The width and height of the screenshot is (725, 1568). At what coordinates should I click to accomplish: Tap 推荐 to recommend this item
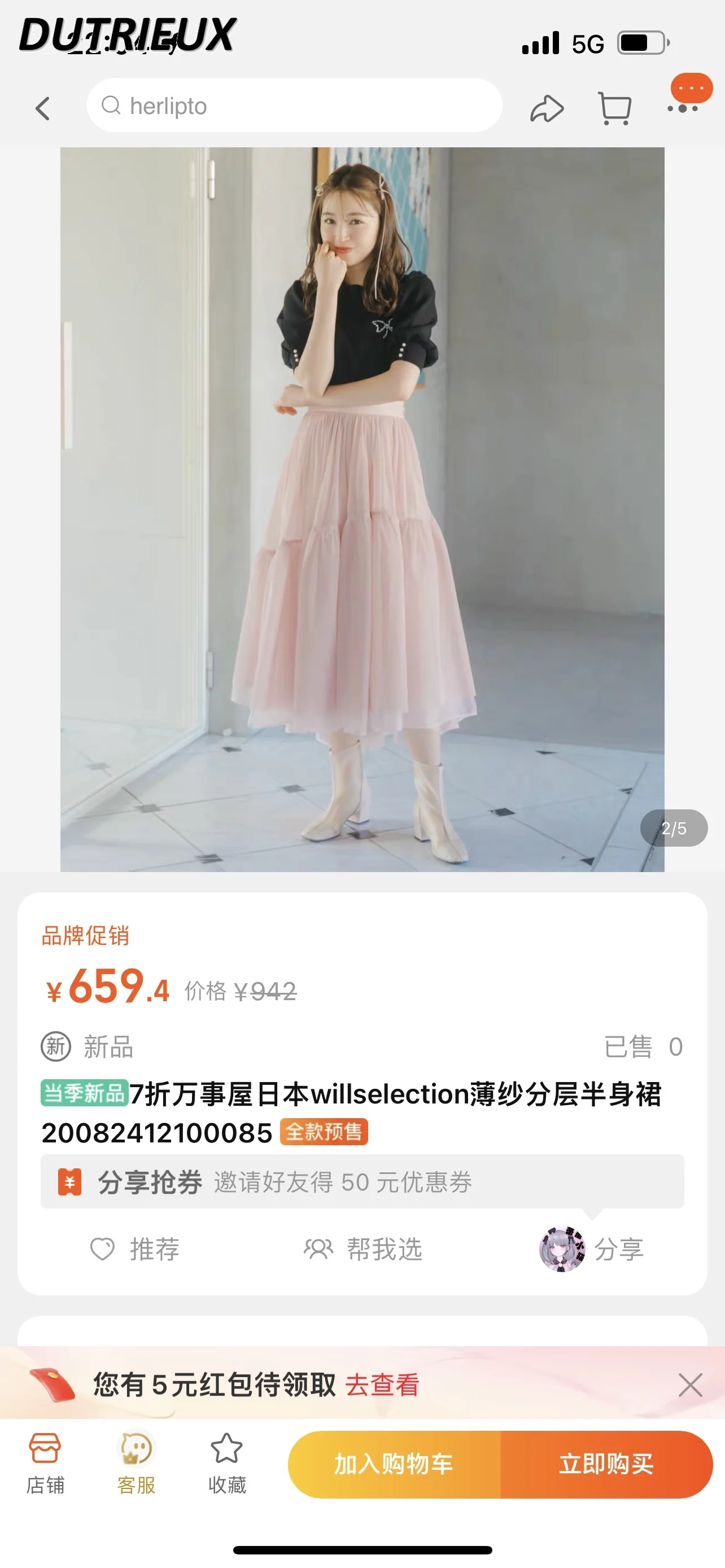(135, 1249)
